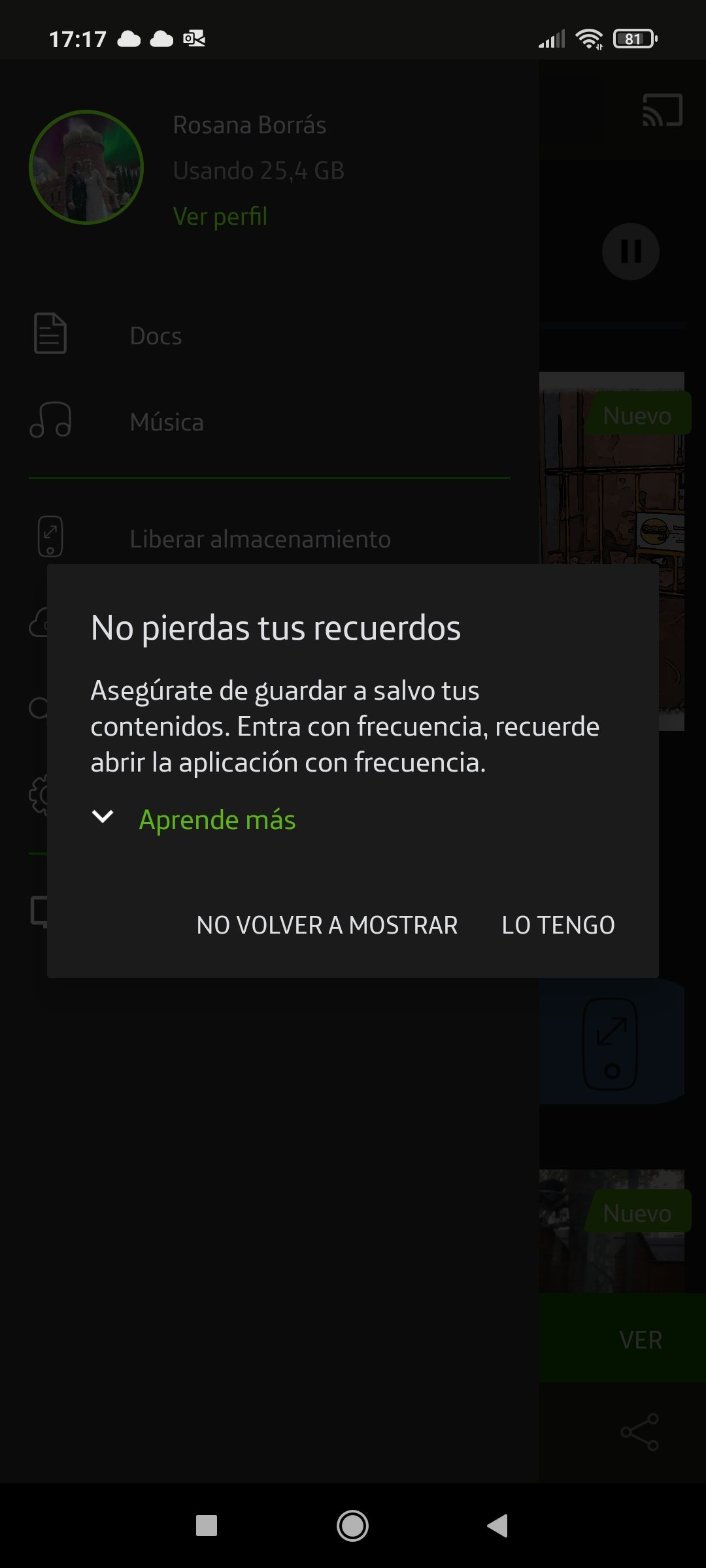The image size is (706, 1568).
Task: Select Liberar almacenamiento
Action: (x=260, y=538)
